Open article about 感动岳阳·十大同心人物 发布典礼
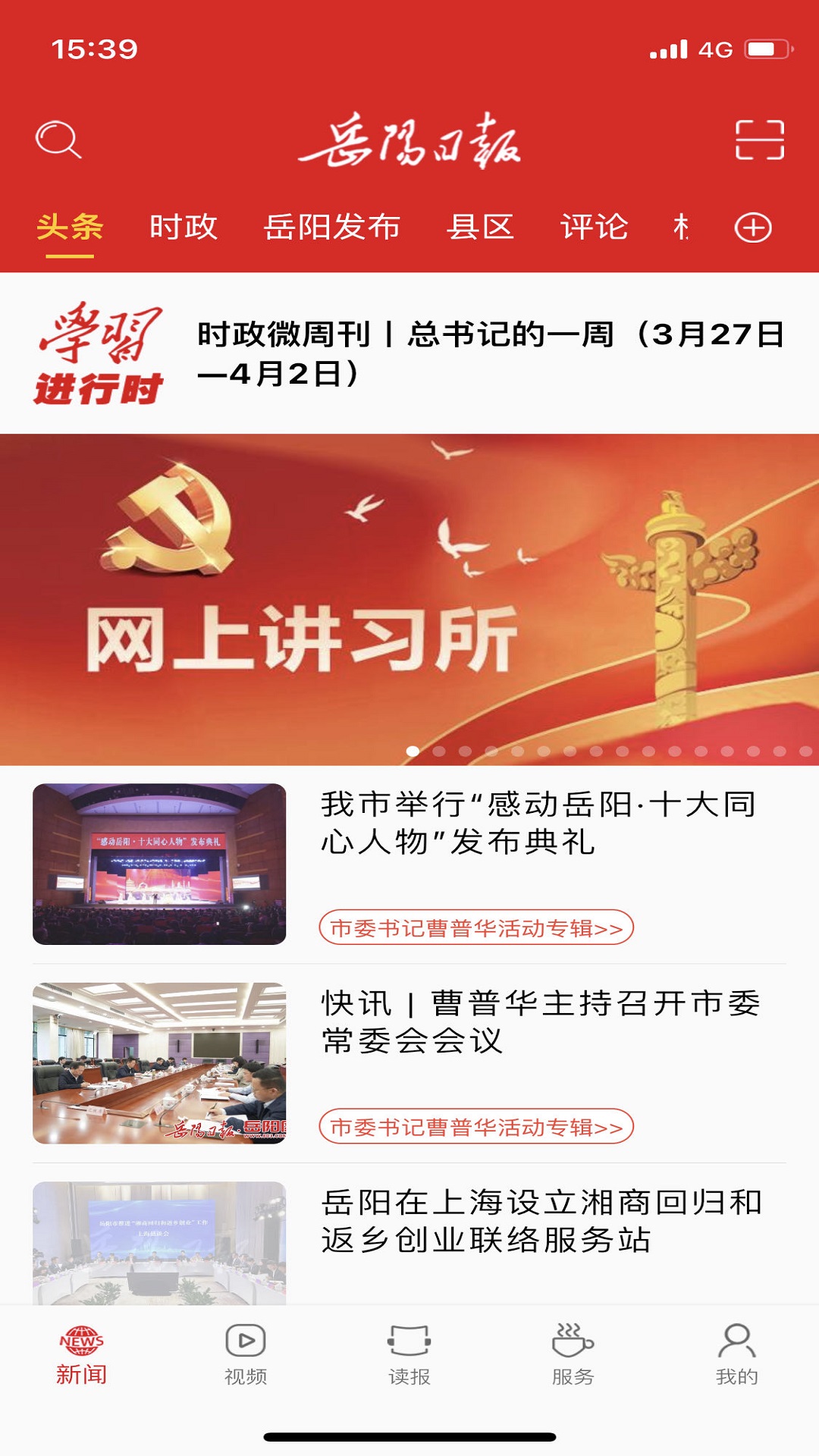Image resolution: width=819 pixels, height=1456 pixels. coord(538,823)
